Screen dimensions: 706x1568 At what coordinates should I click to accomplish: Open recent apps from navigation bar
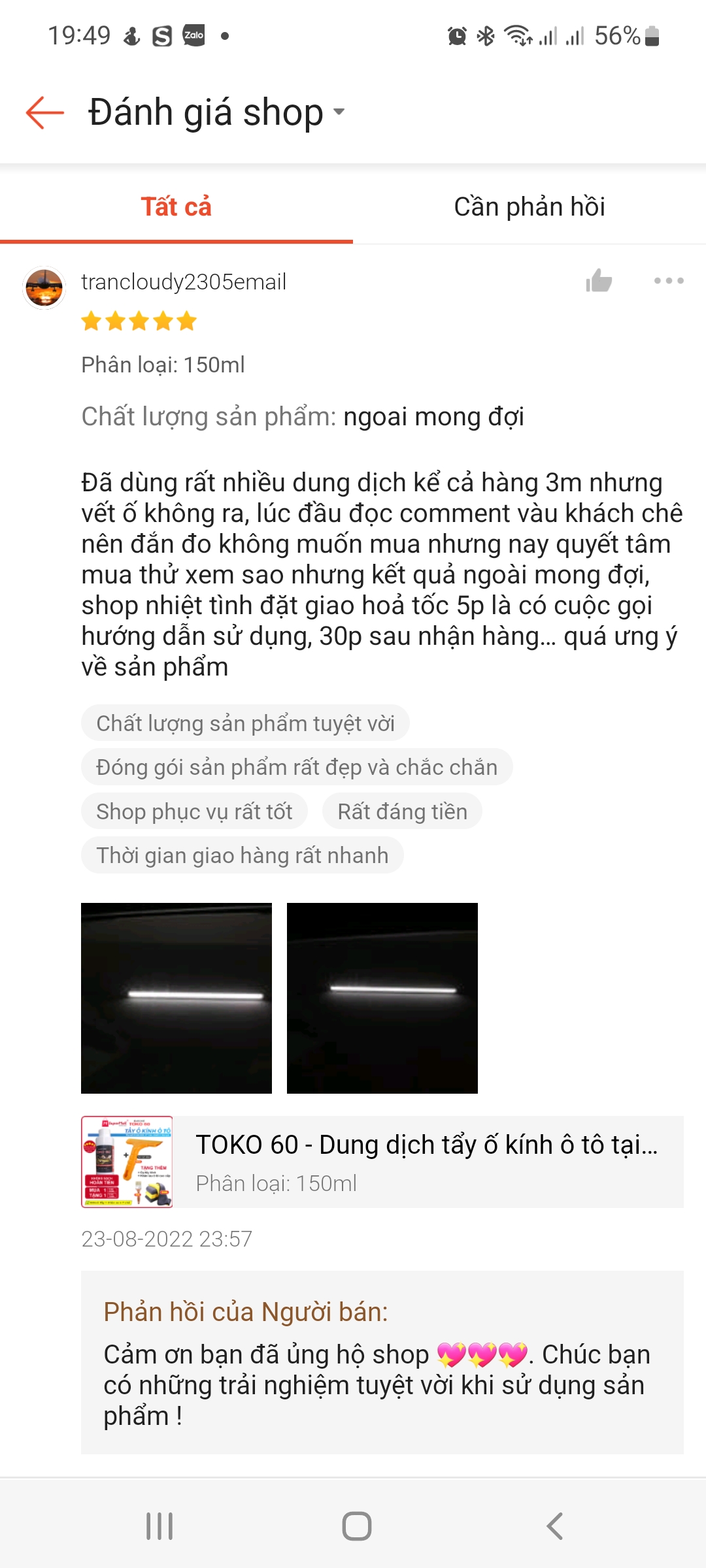[160, 1526]
